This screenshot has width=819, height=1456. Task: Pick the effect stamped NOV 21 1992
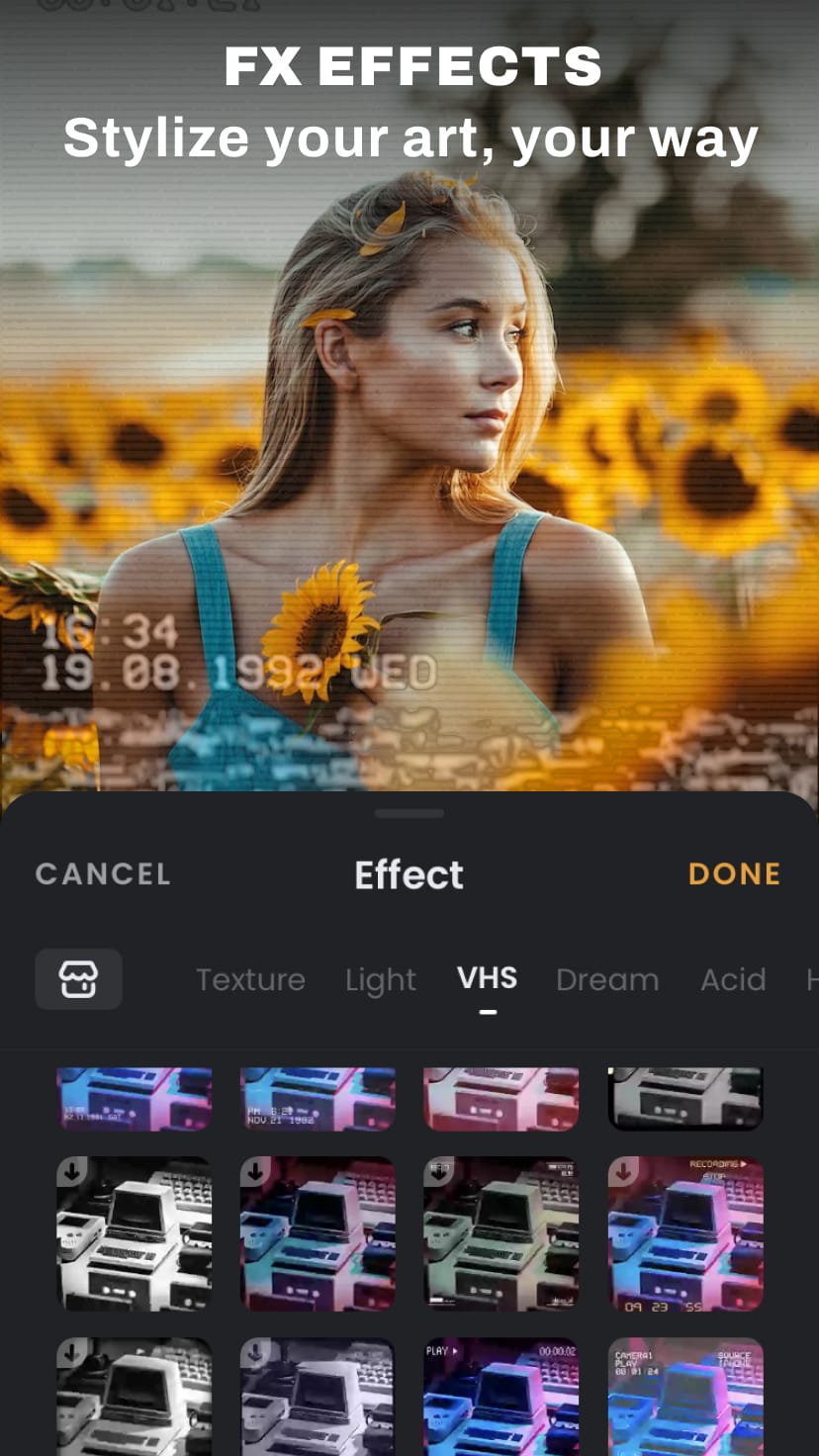pyautogui.click(x=318, y=1098)
